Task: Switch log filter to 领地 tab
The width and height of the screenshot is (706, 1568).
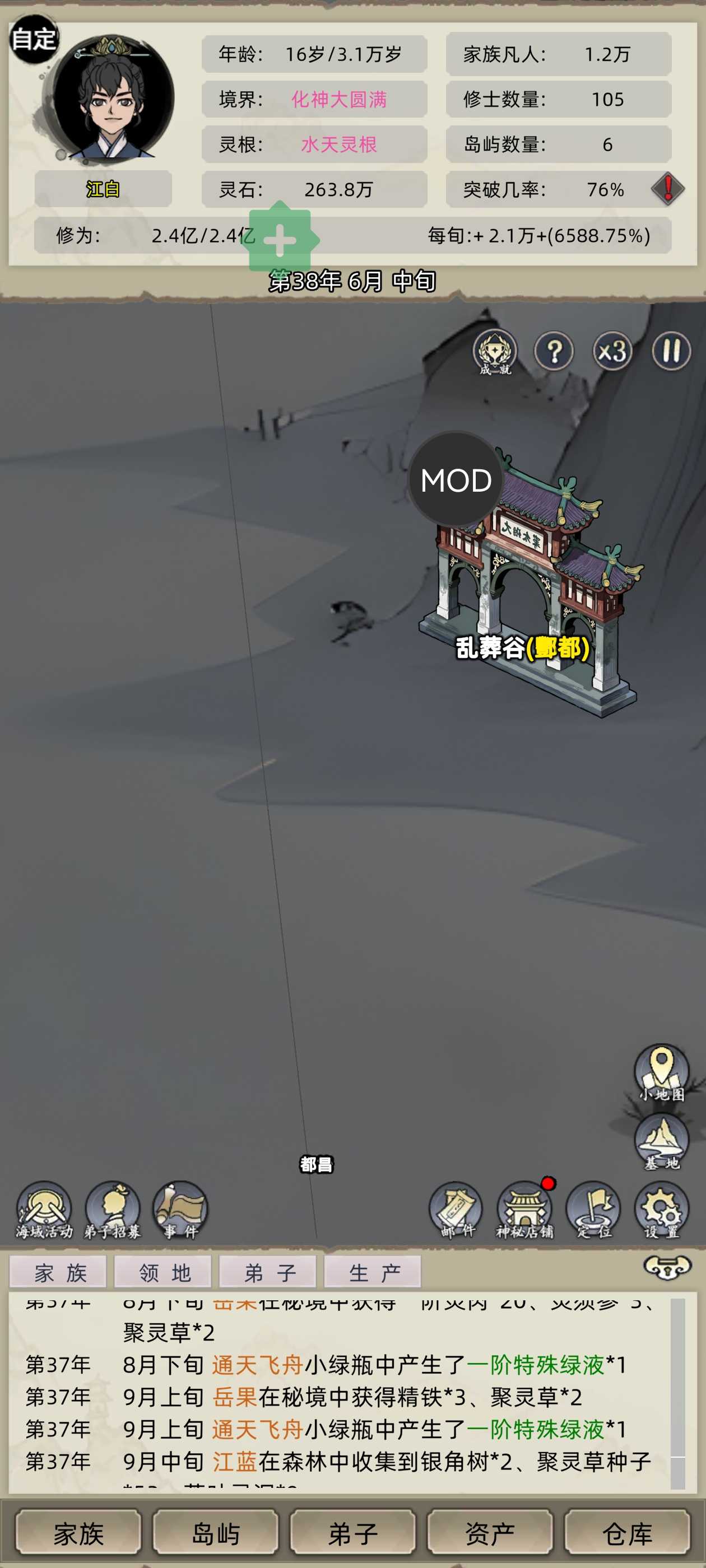Action: pyautogui.click(x=162, y=1273)
